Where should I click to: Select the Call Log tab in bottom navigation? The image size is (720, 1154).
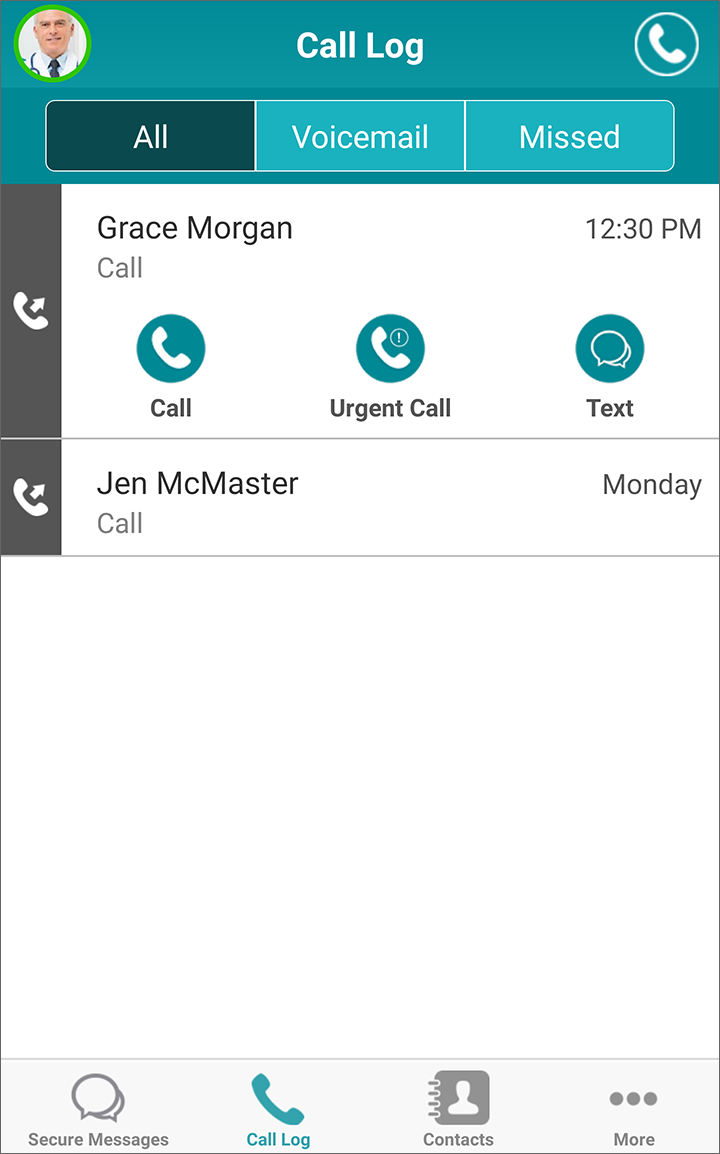pos(278,1107)
